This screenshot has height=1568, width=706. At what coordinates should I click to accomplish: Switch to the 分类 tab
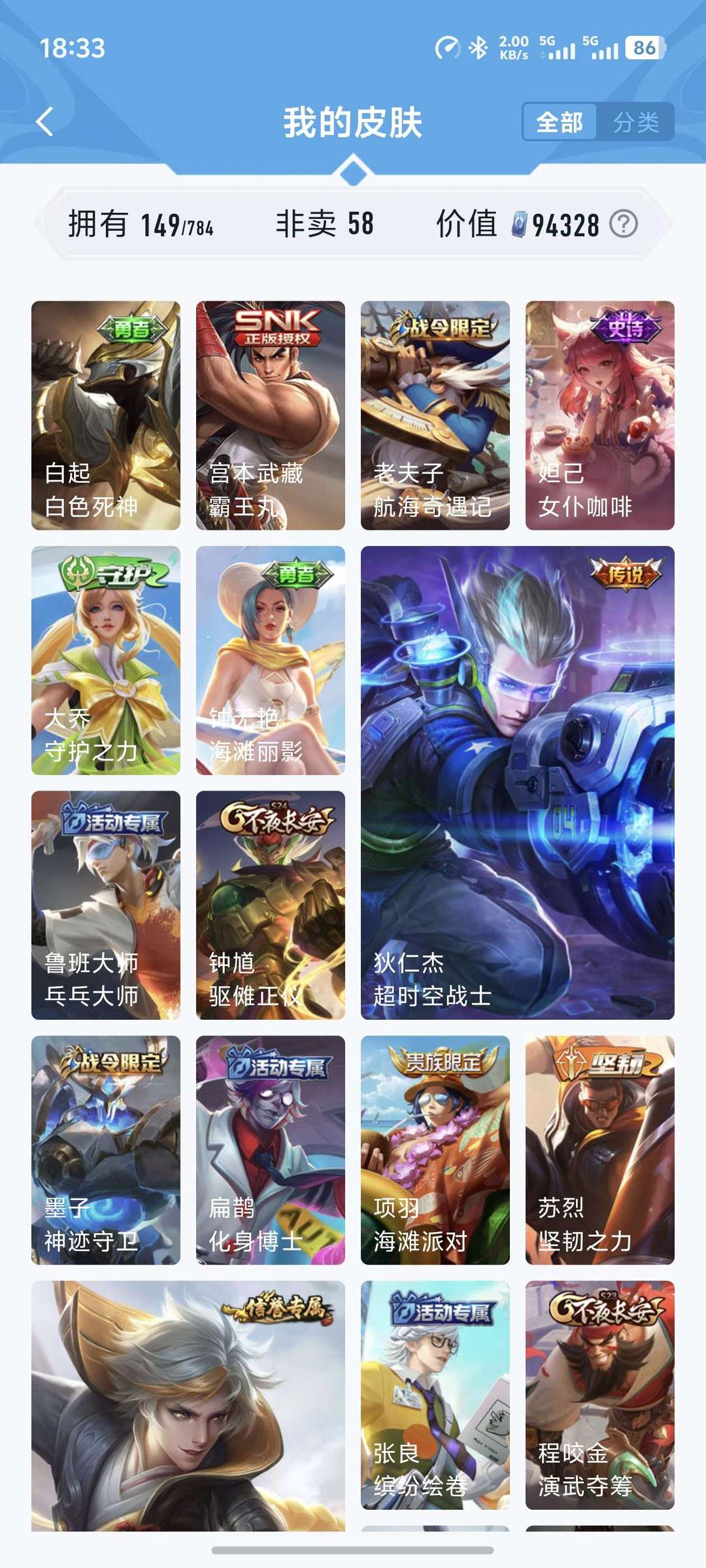635,122
